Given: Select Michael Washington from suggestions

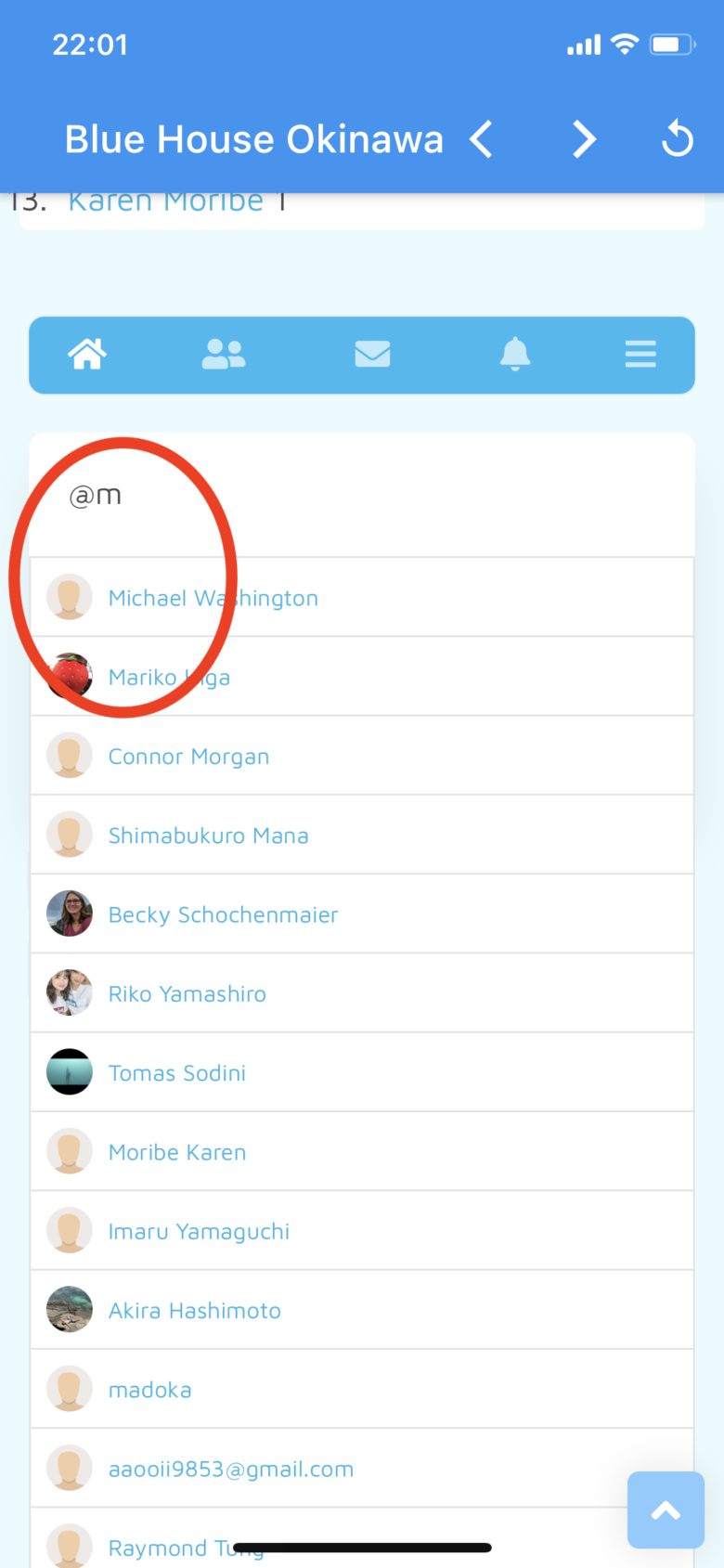Looking at the screenshot, I should click(x=213, y=598).
